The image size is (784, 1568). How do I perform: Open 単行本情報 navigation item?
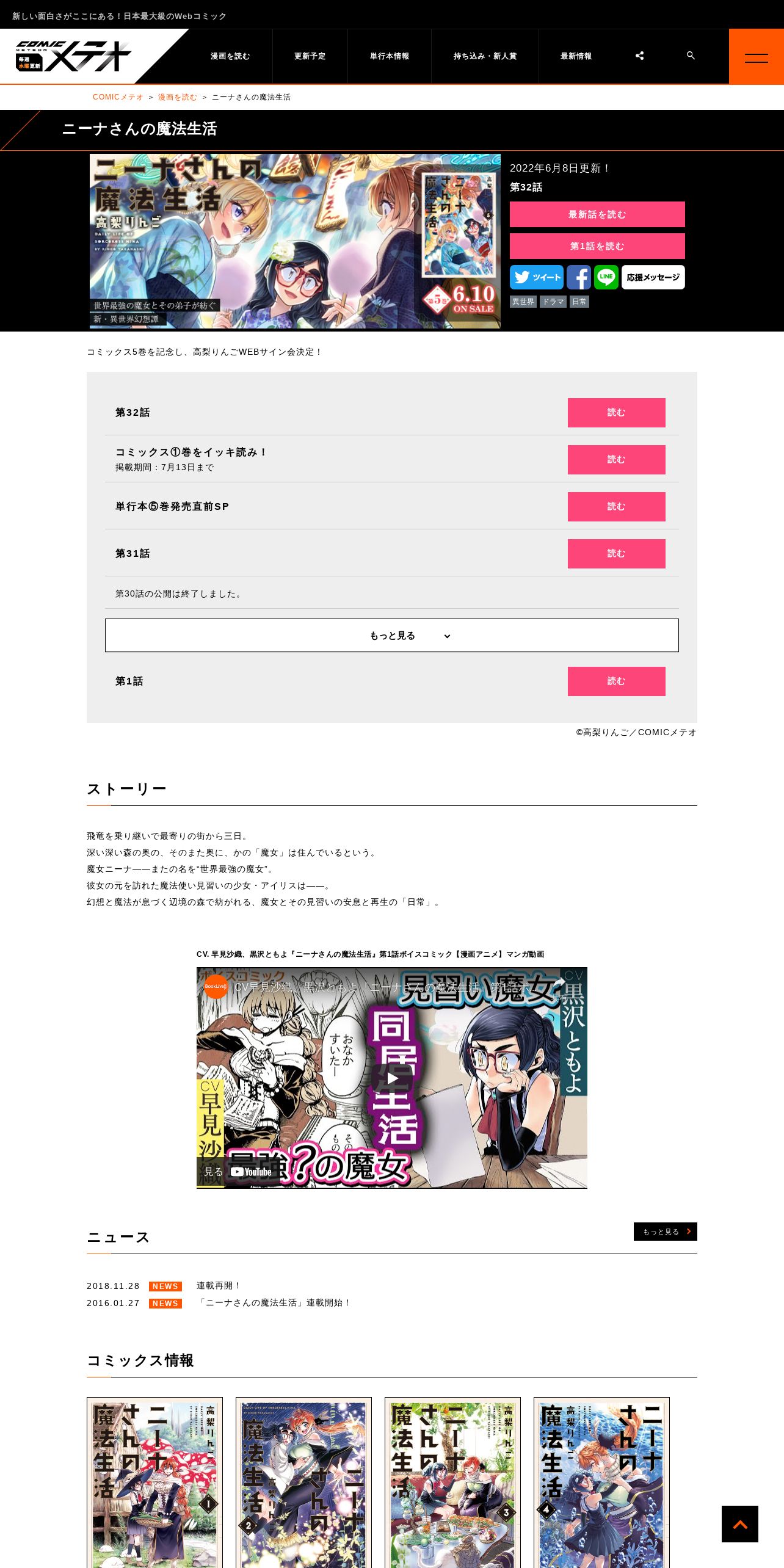390,56
